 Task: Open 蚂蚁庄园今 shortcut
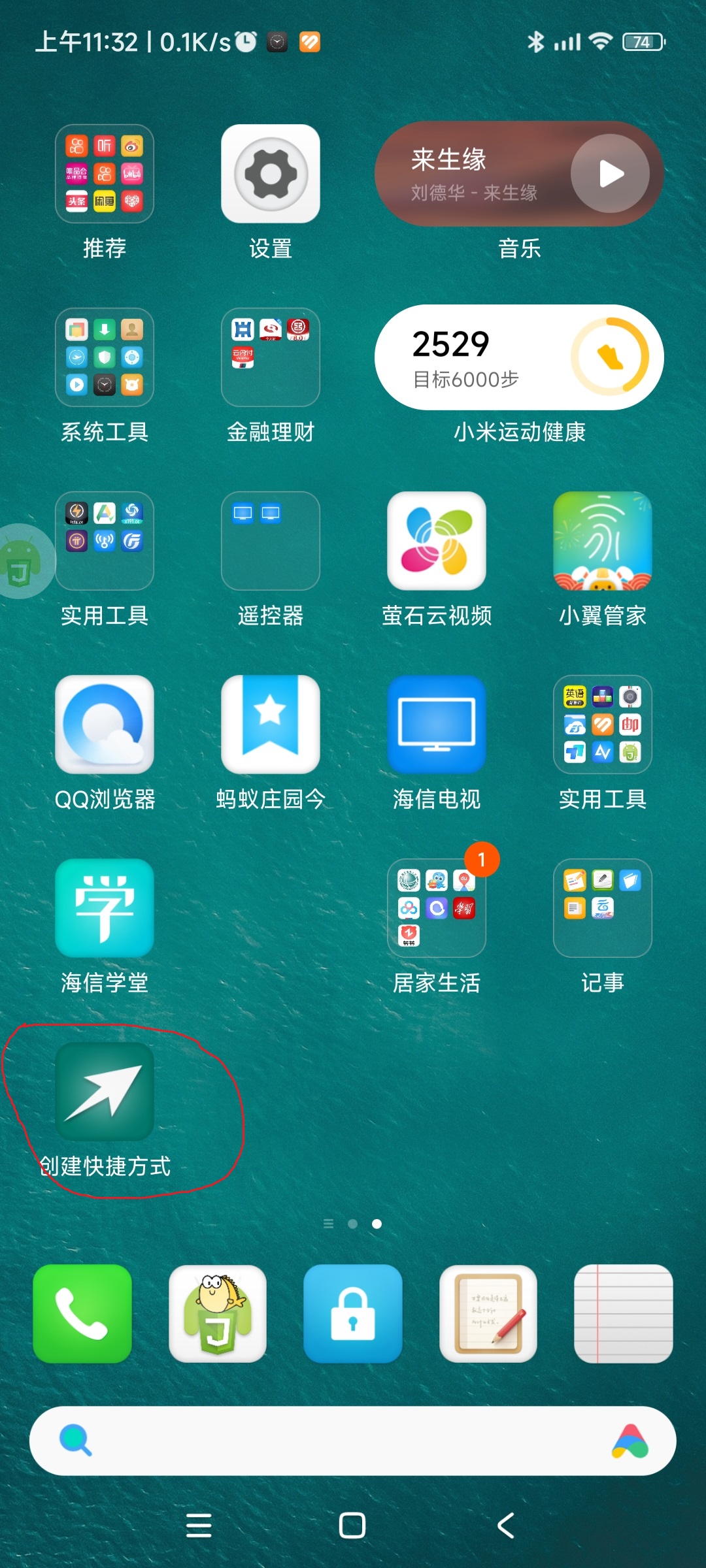270,725
